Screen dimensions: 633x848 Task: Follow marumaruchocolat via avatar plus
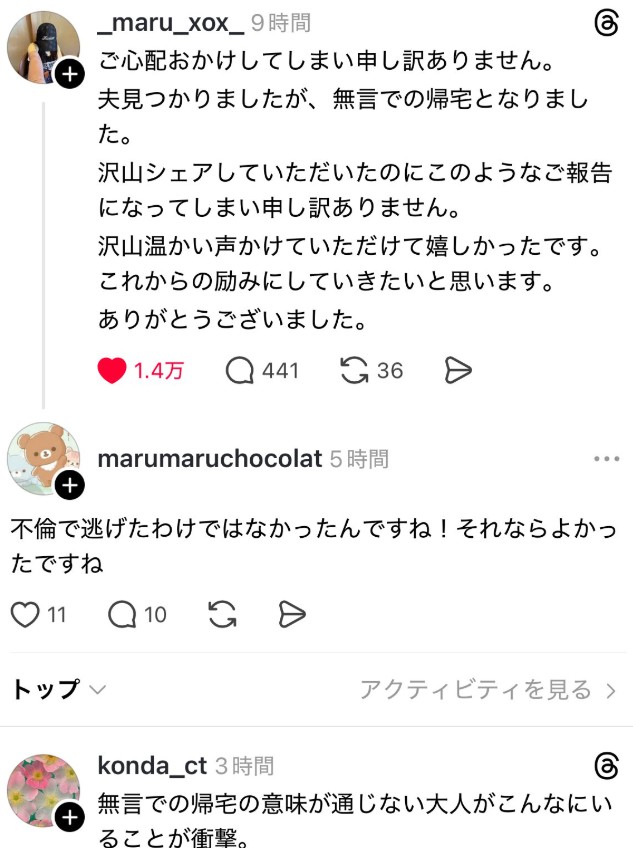click(x=69, y=486)
